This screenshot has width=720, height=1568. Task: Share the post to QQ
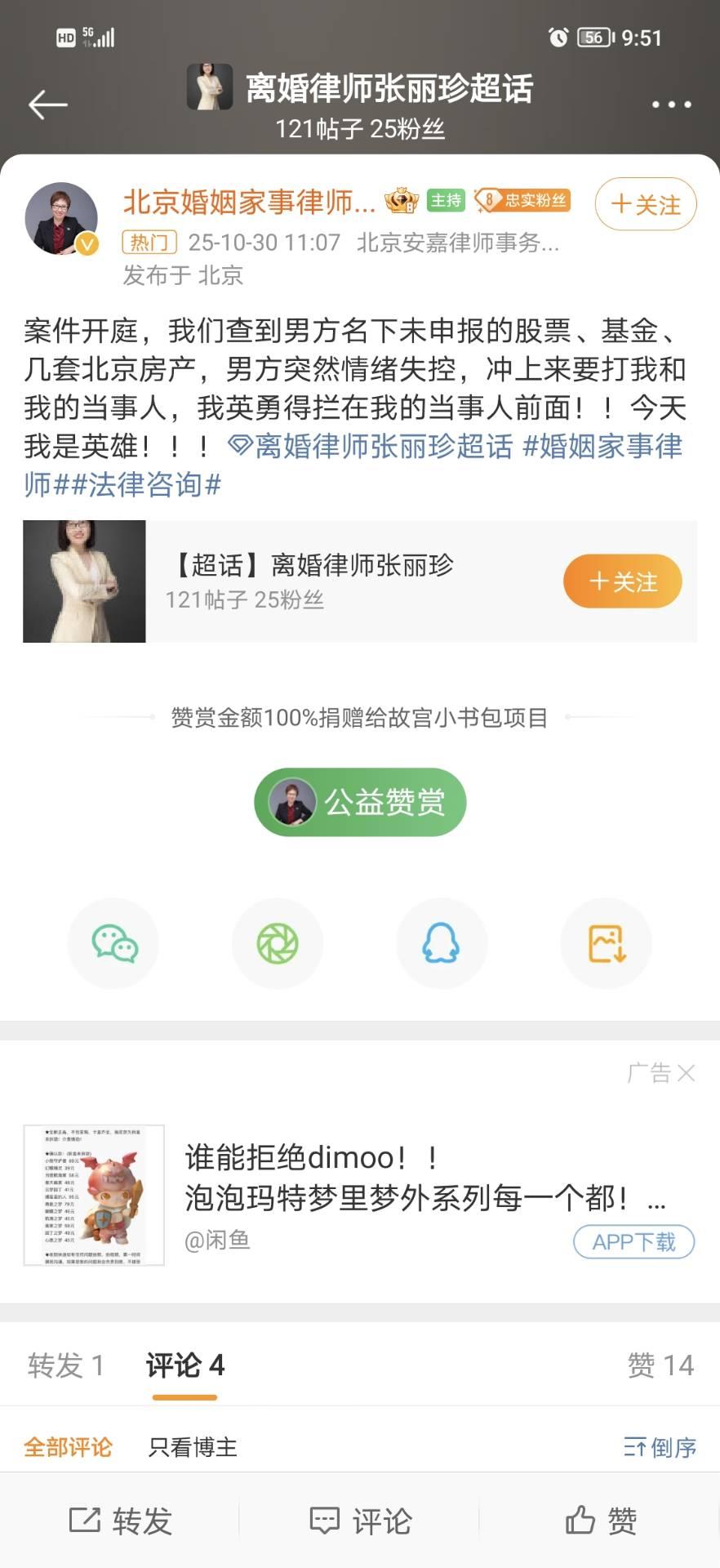(442, 944)
